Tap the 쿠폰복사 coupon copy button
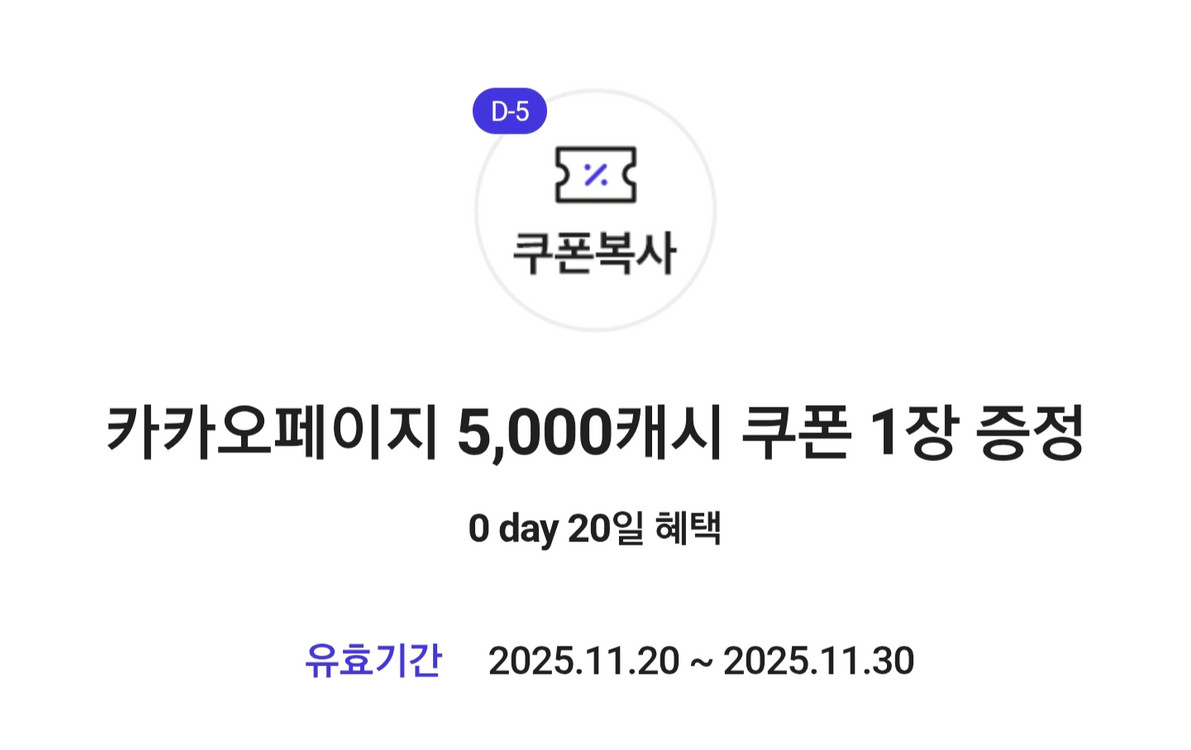The height and width of the screenshot is (750, 1191). click(595, 212)
